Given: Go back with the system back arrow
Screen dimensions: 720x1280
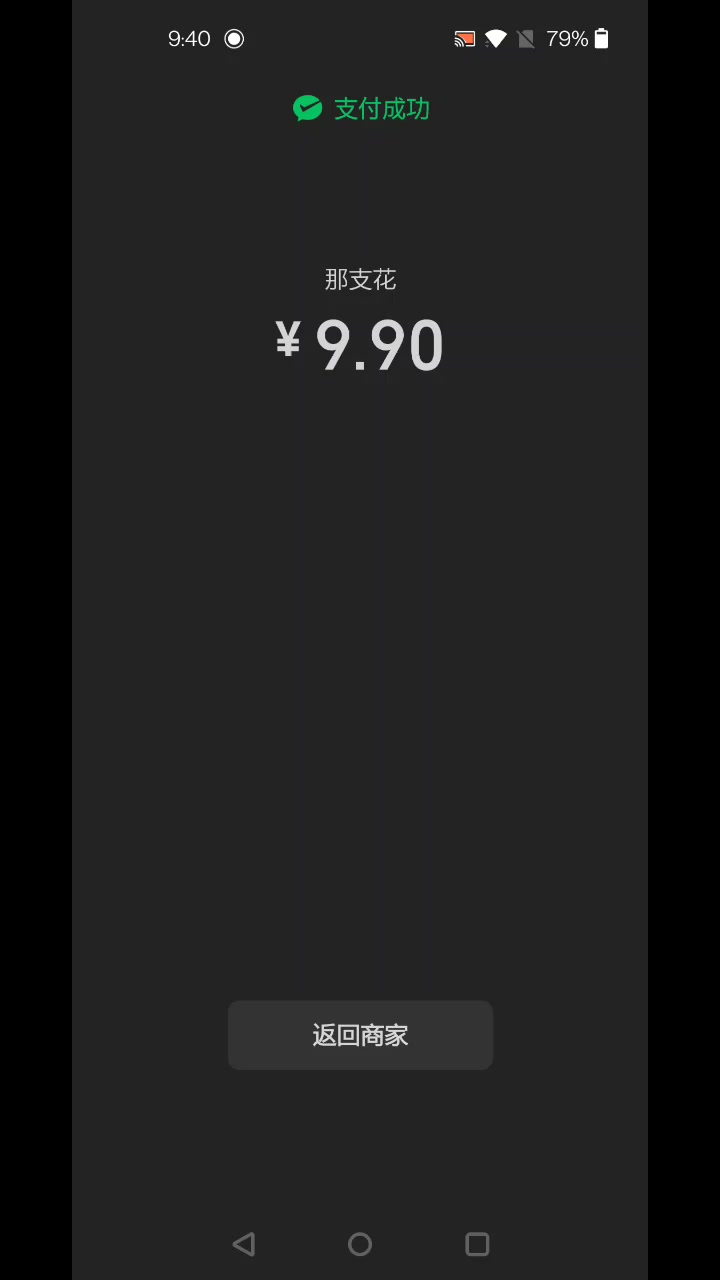Looking at the screenshot, I should click(x=243, y=1244).
